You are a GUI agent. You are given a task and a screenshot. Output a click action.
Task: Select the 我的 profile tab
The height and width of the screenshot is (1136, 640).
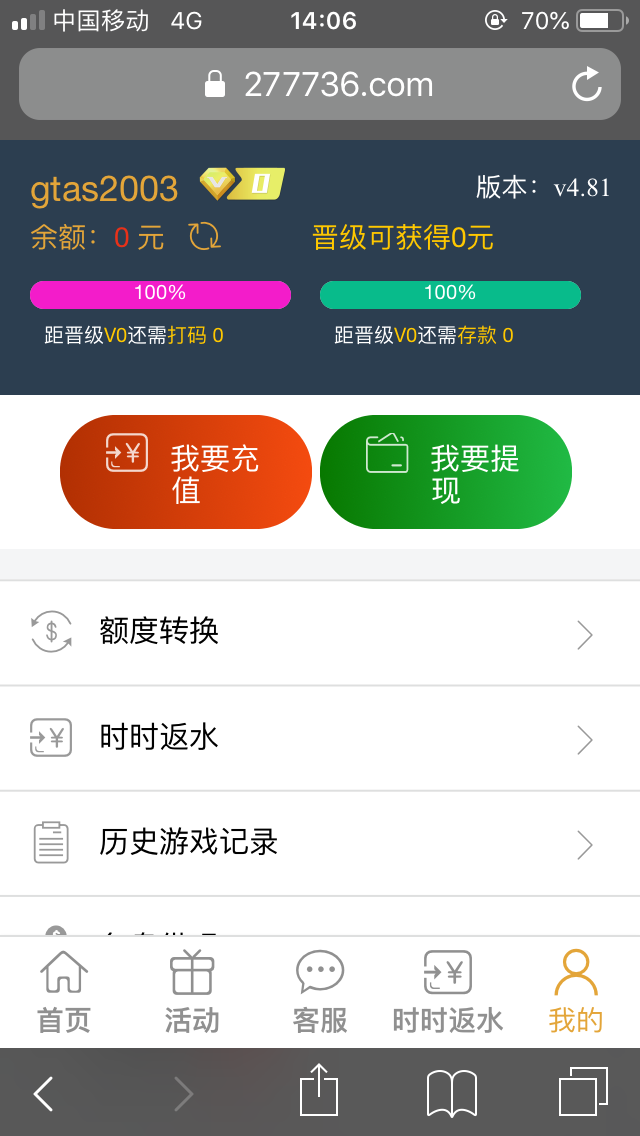click(x=576, y=991)
